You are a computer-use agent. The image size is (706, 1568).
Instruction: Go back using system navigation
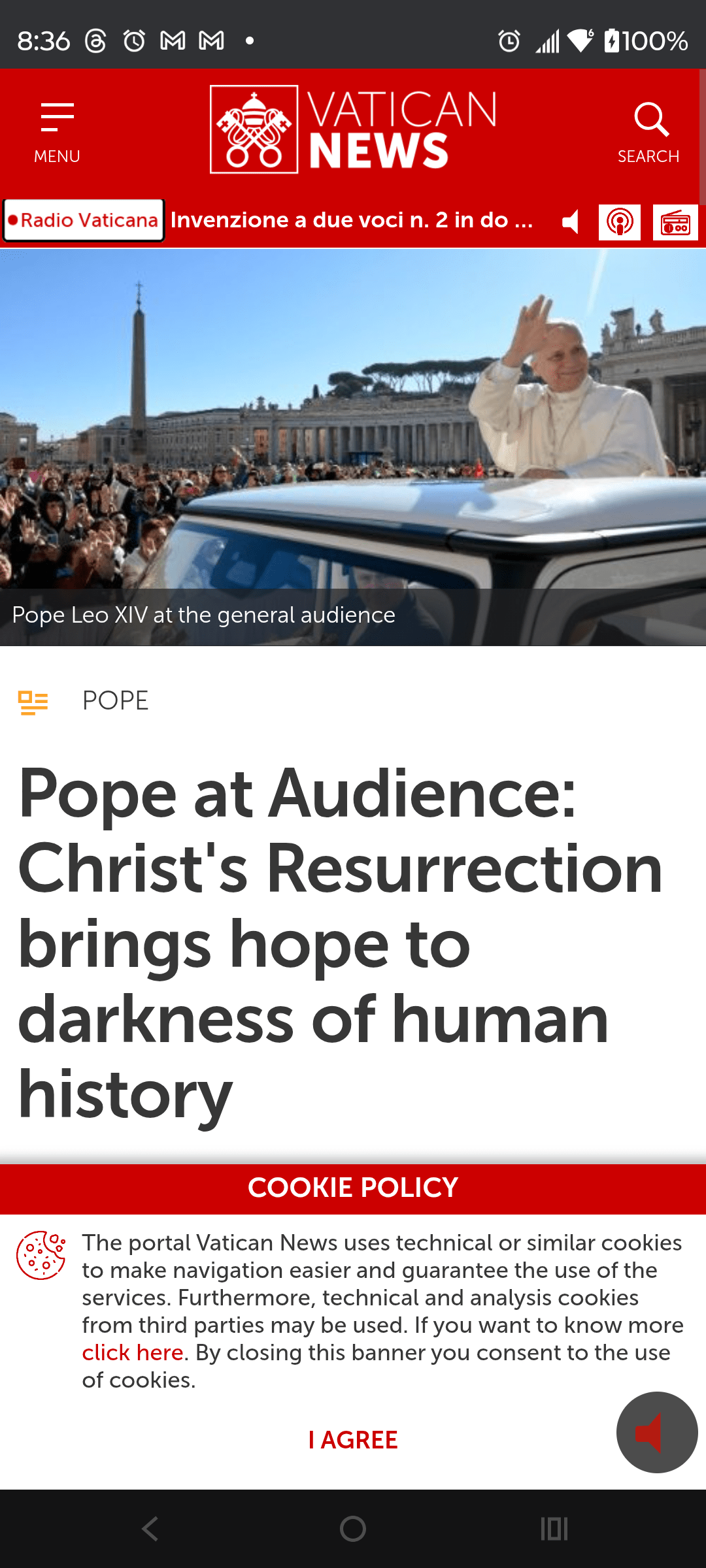pos(150,1529)
